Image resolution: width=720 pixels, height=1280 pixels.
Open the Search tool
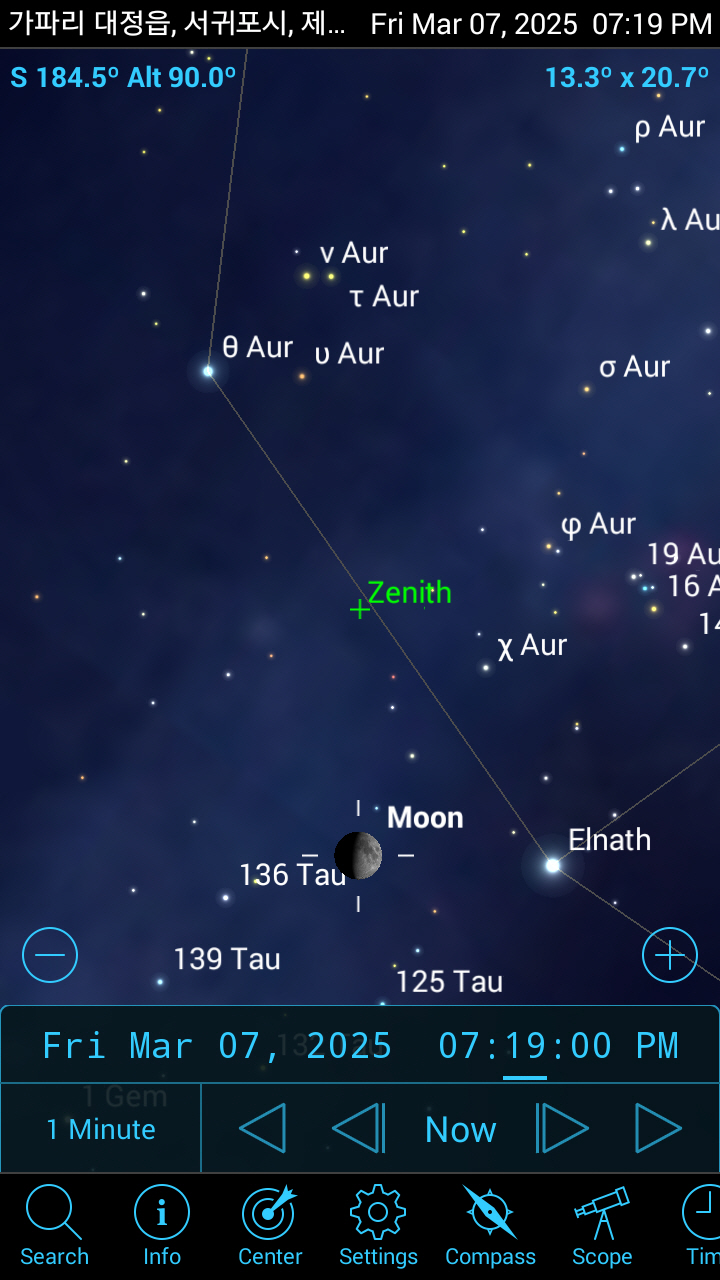54,1226
